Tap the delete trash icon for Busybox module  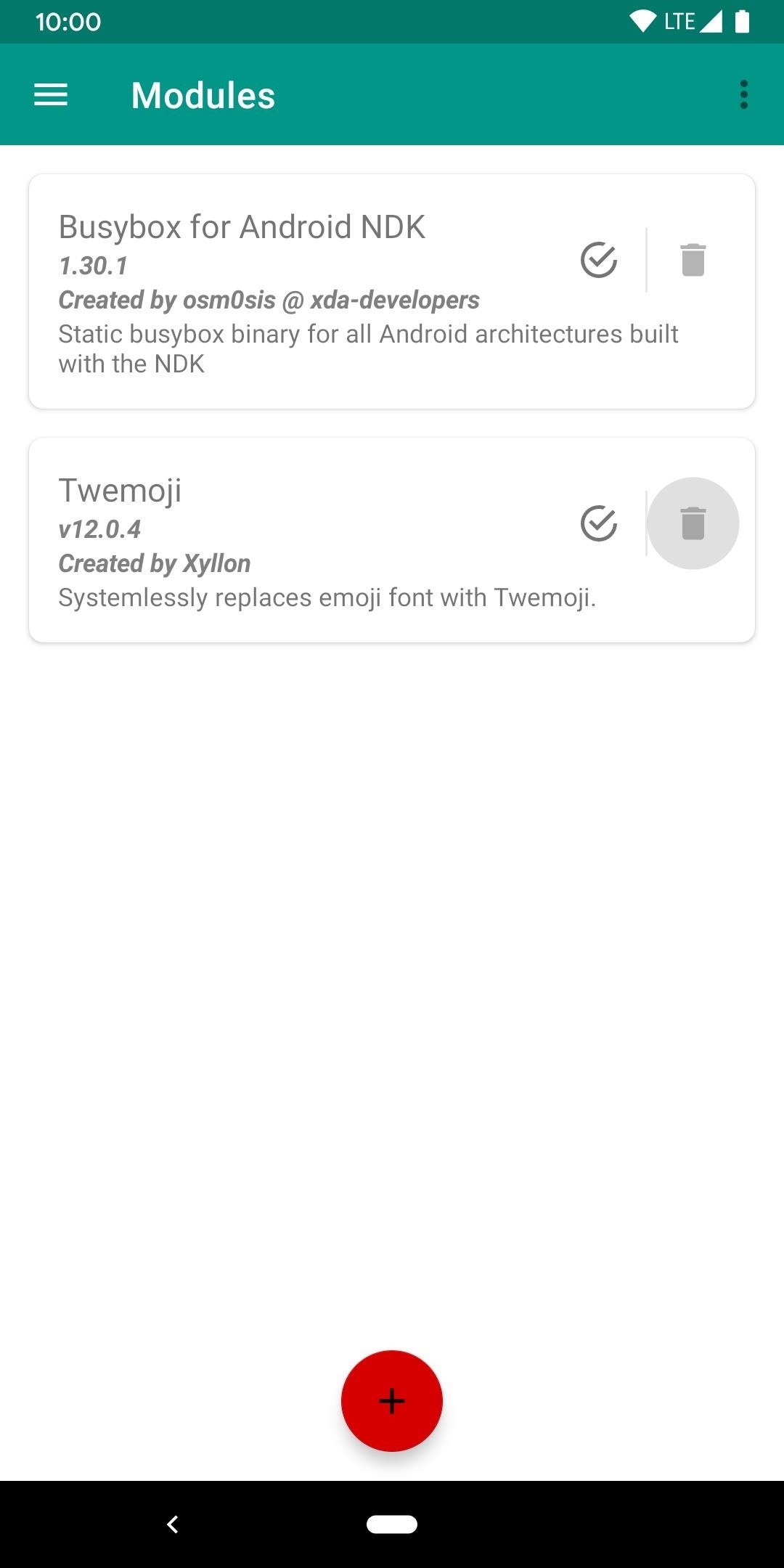[x=693, y=261]
